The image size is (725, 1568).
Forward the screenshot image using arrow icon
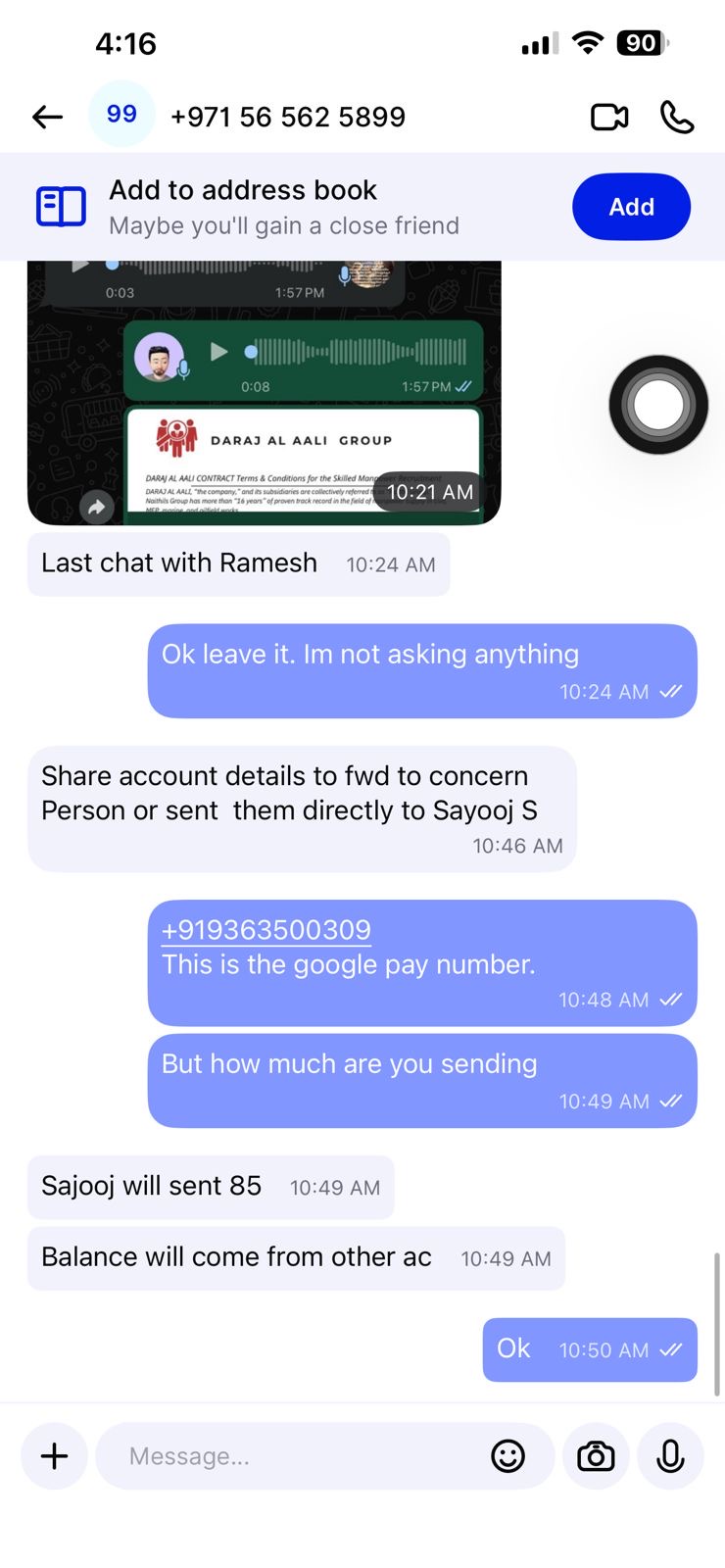point(96,507)
